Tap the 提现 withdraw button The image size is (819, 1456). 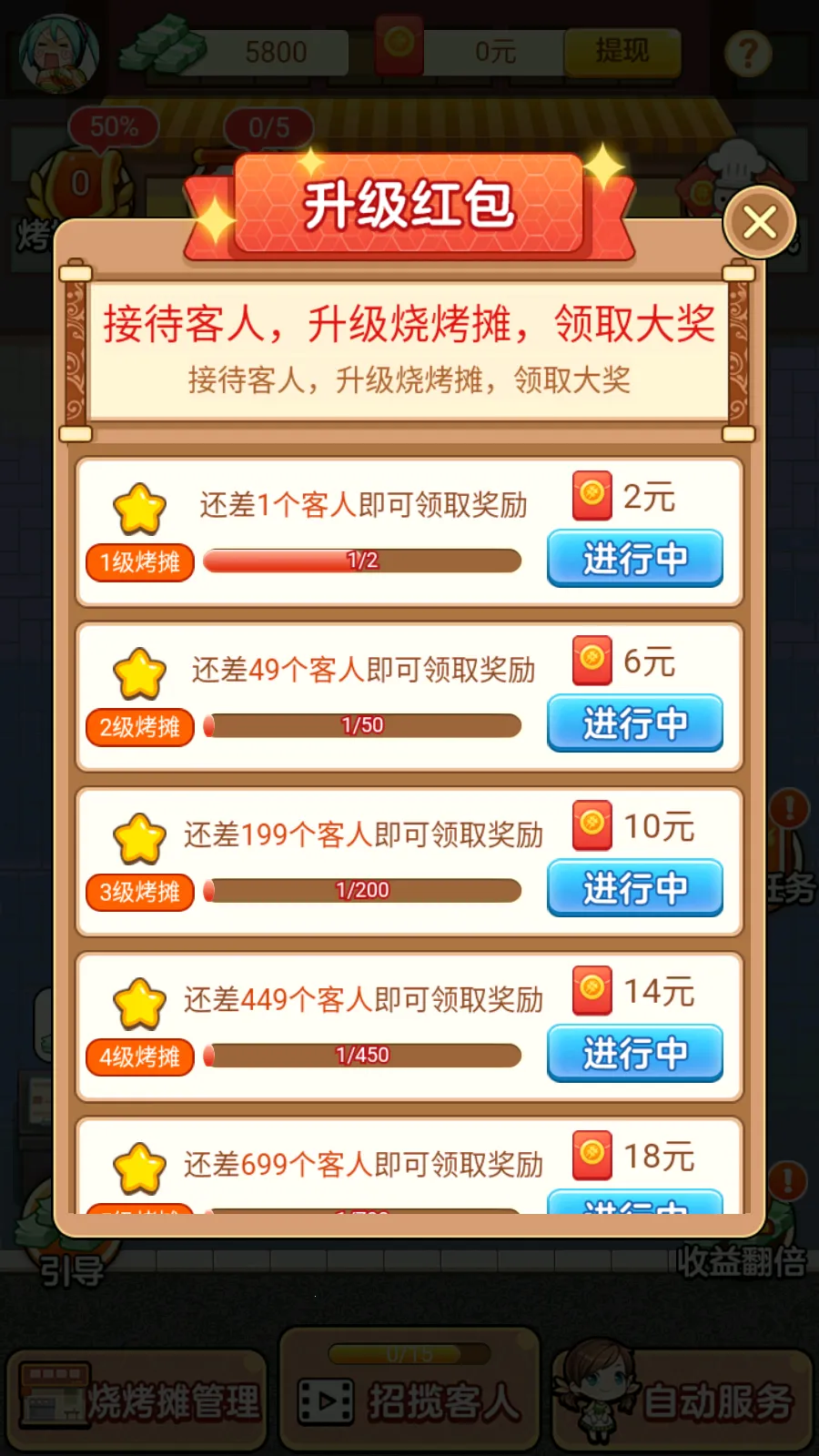(x=622, y=52)
